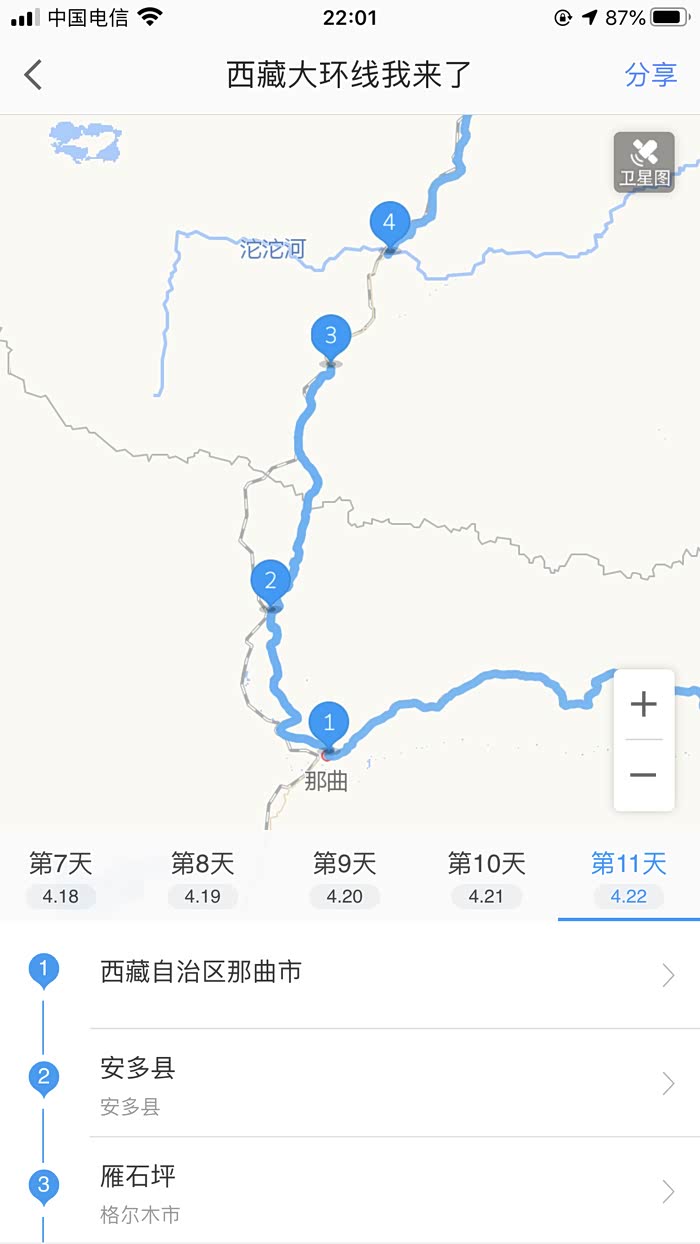Go back using the top-left arrow
This screenshot has height=1244, width=700.
click(x=34, y=75)
